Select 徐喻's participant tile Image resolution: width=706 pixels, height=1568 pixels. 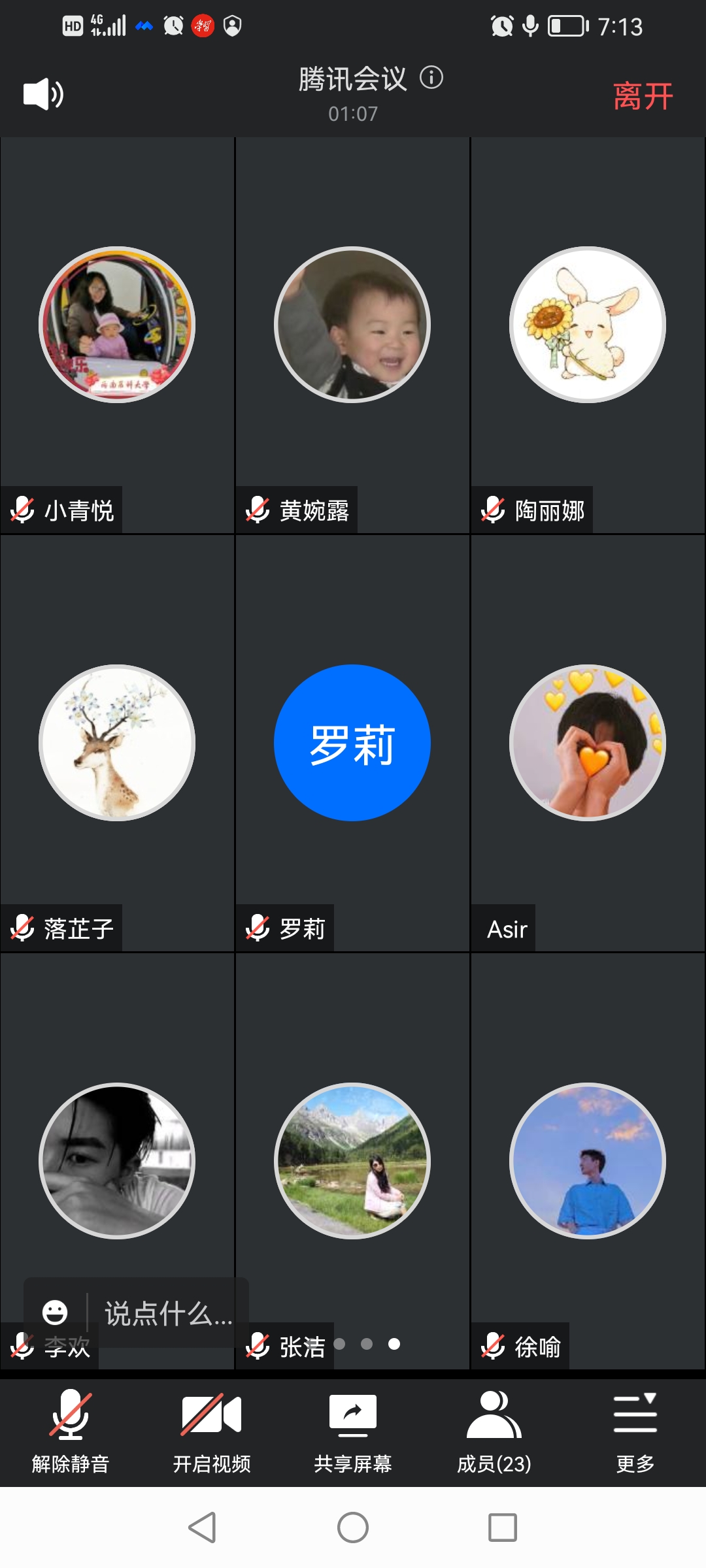[x=588, y=1162]
